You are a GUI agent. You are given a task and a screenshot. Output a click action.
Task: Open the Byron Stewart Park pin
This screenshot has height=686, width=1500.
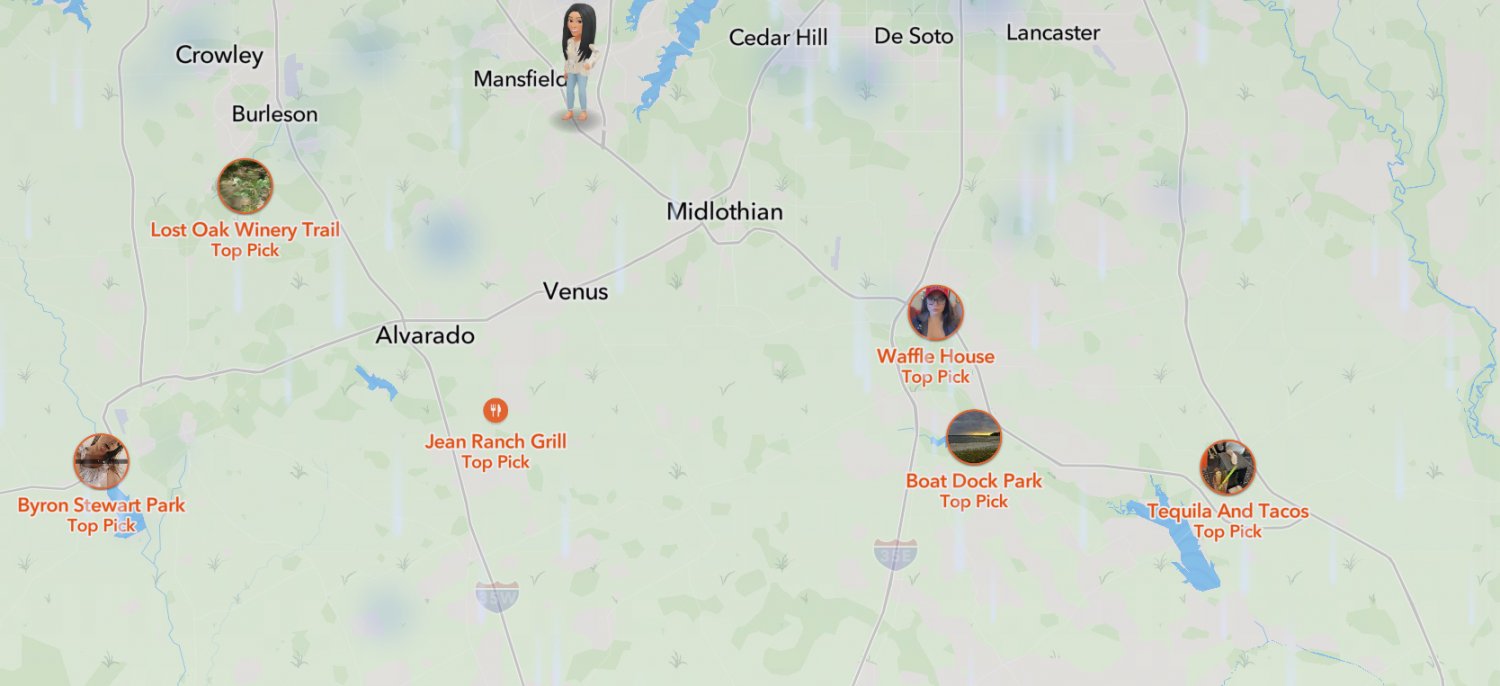point(101,461)
